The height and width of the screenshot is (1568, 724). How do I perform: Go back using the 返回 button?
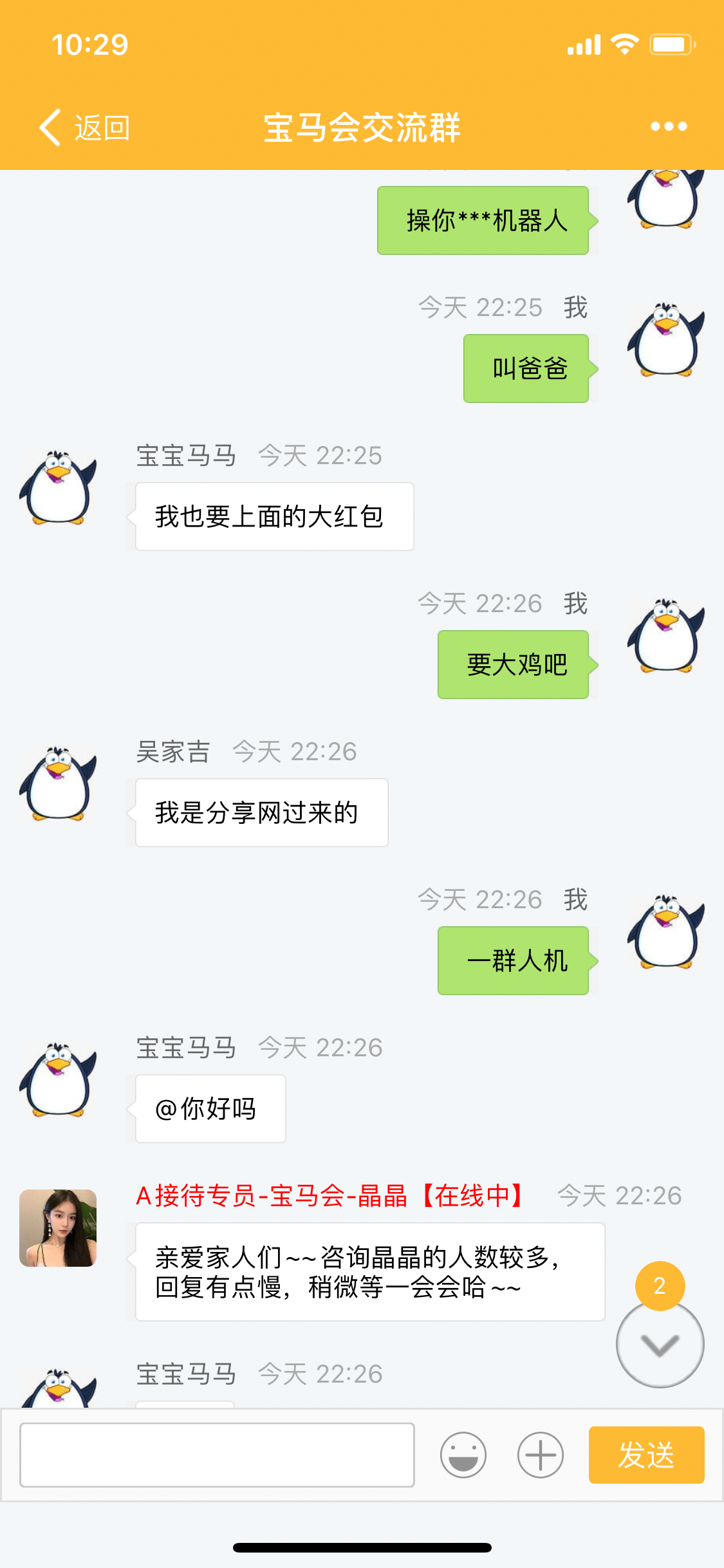coord(85,127)
